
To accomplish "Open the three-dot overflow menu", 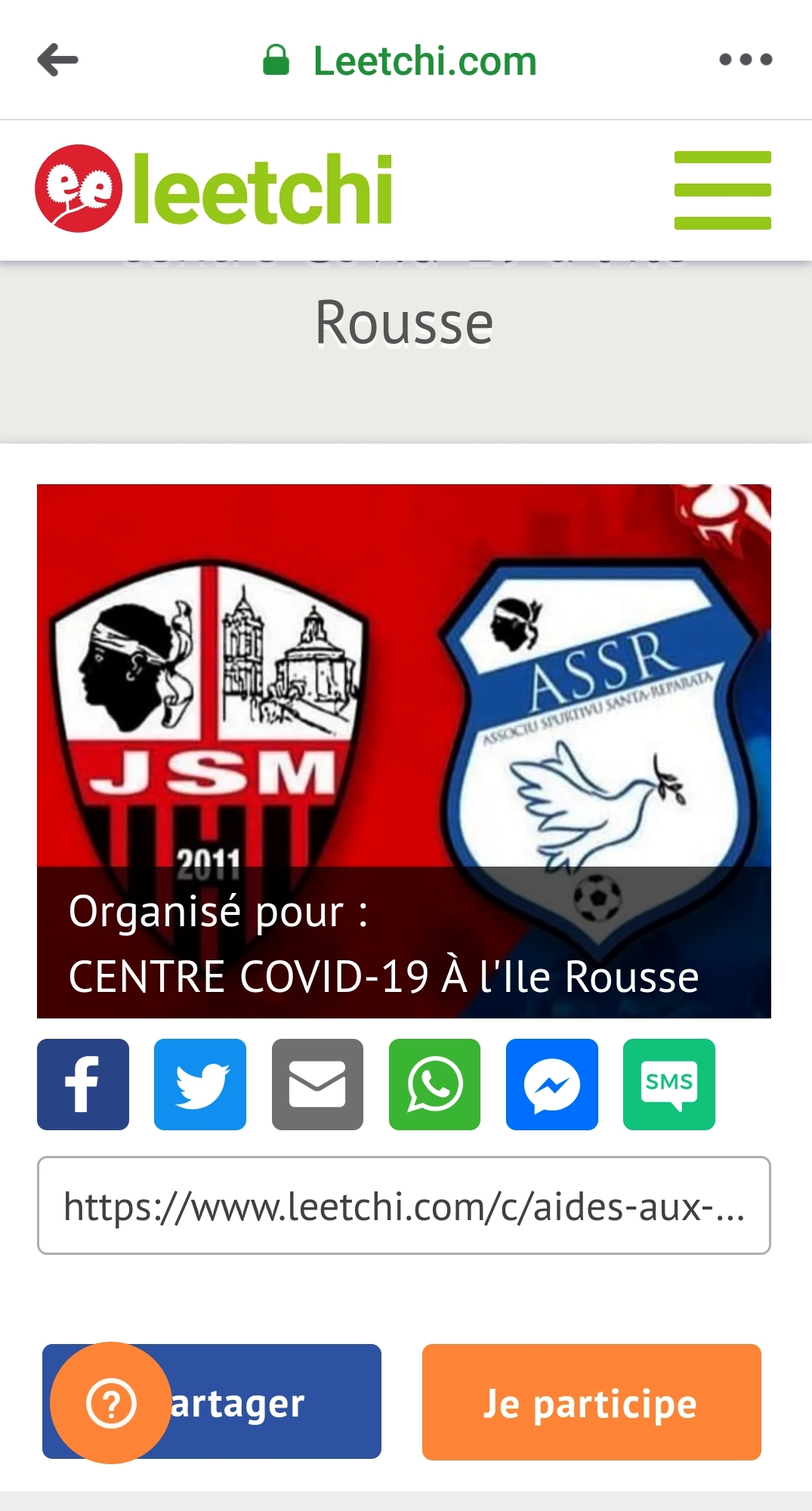I will [x=746, y=60].
